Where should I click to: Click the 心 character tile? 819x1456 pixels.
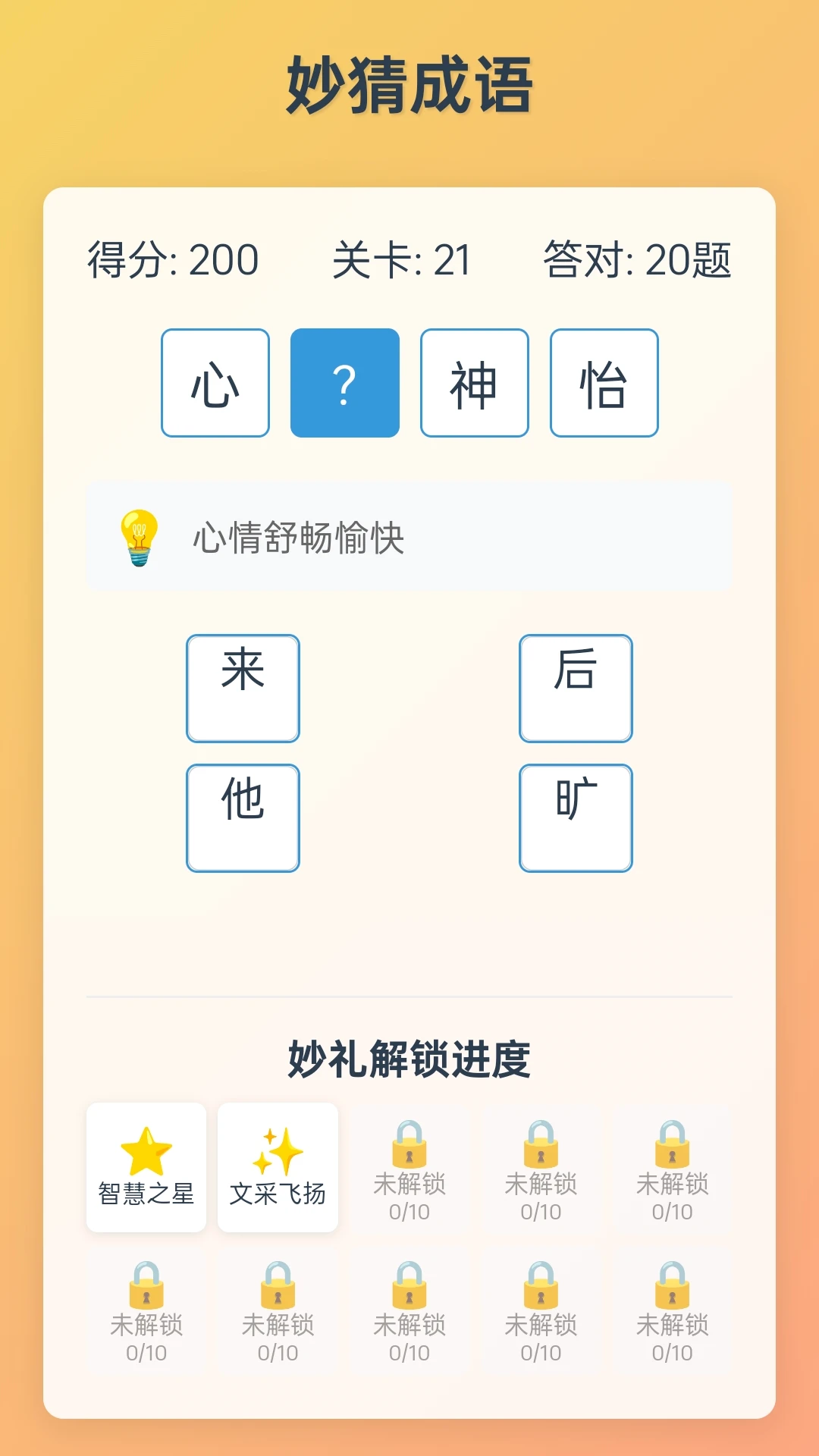(215, 383)
